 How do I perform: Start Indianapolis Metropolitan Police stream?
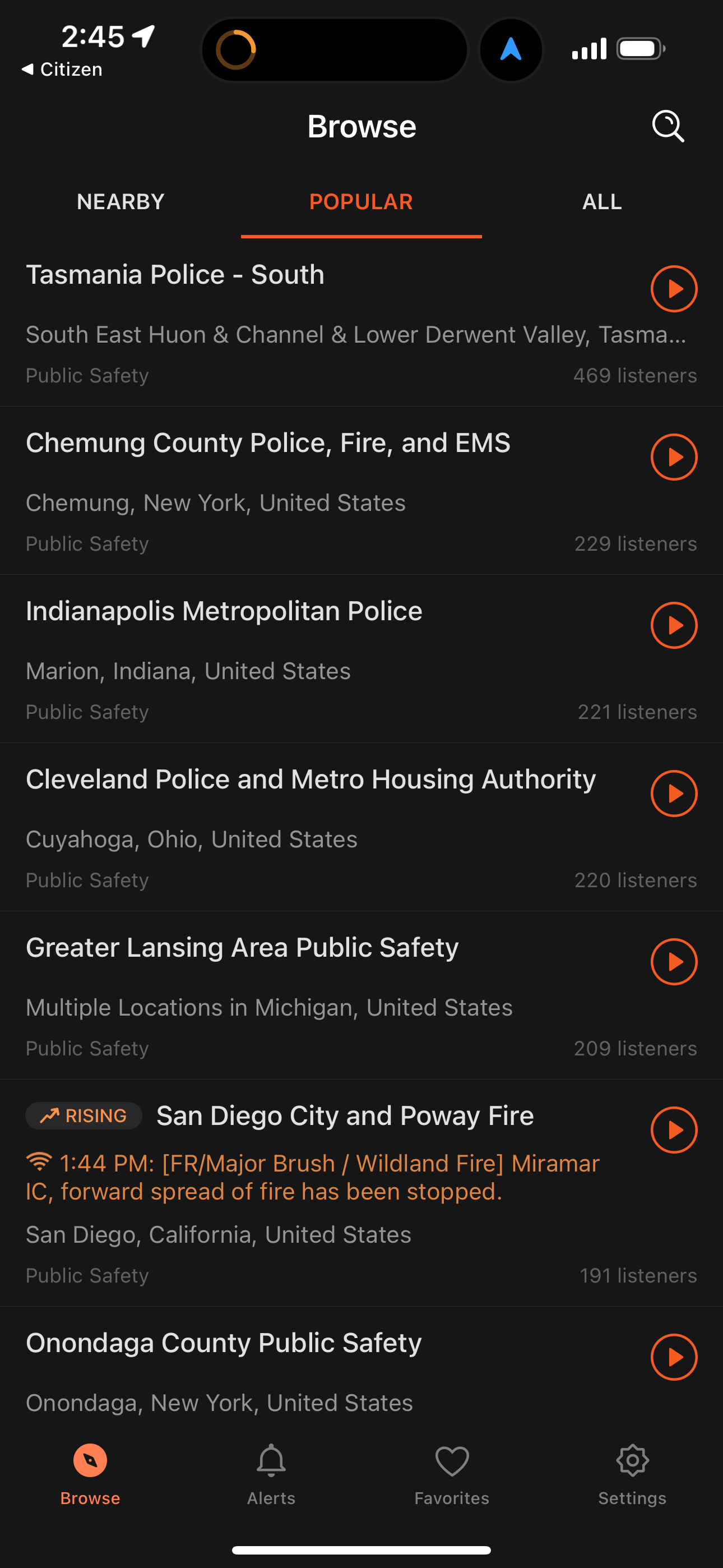click(674, 625)
